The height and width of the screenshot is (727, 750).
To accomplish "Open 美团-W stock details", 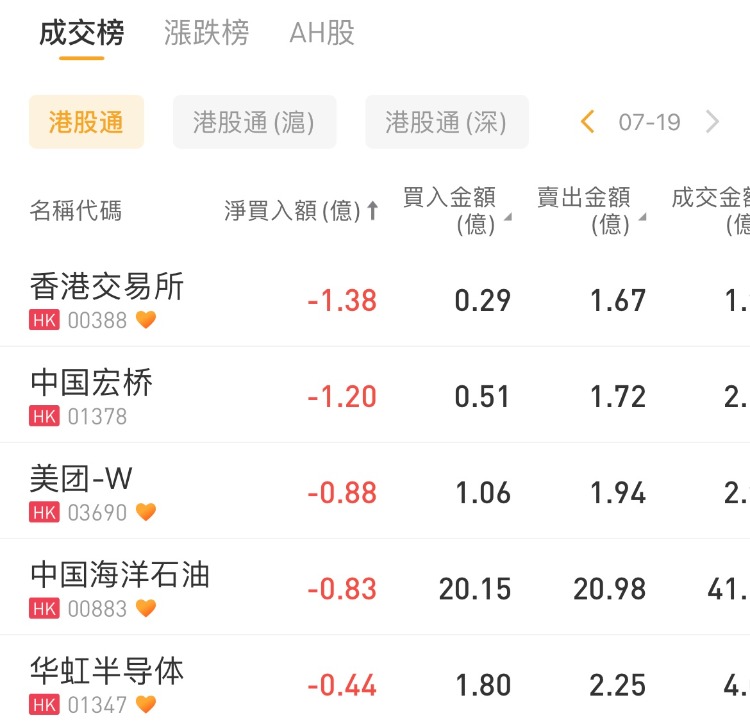I will click(x=82, y=491).
